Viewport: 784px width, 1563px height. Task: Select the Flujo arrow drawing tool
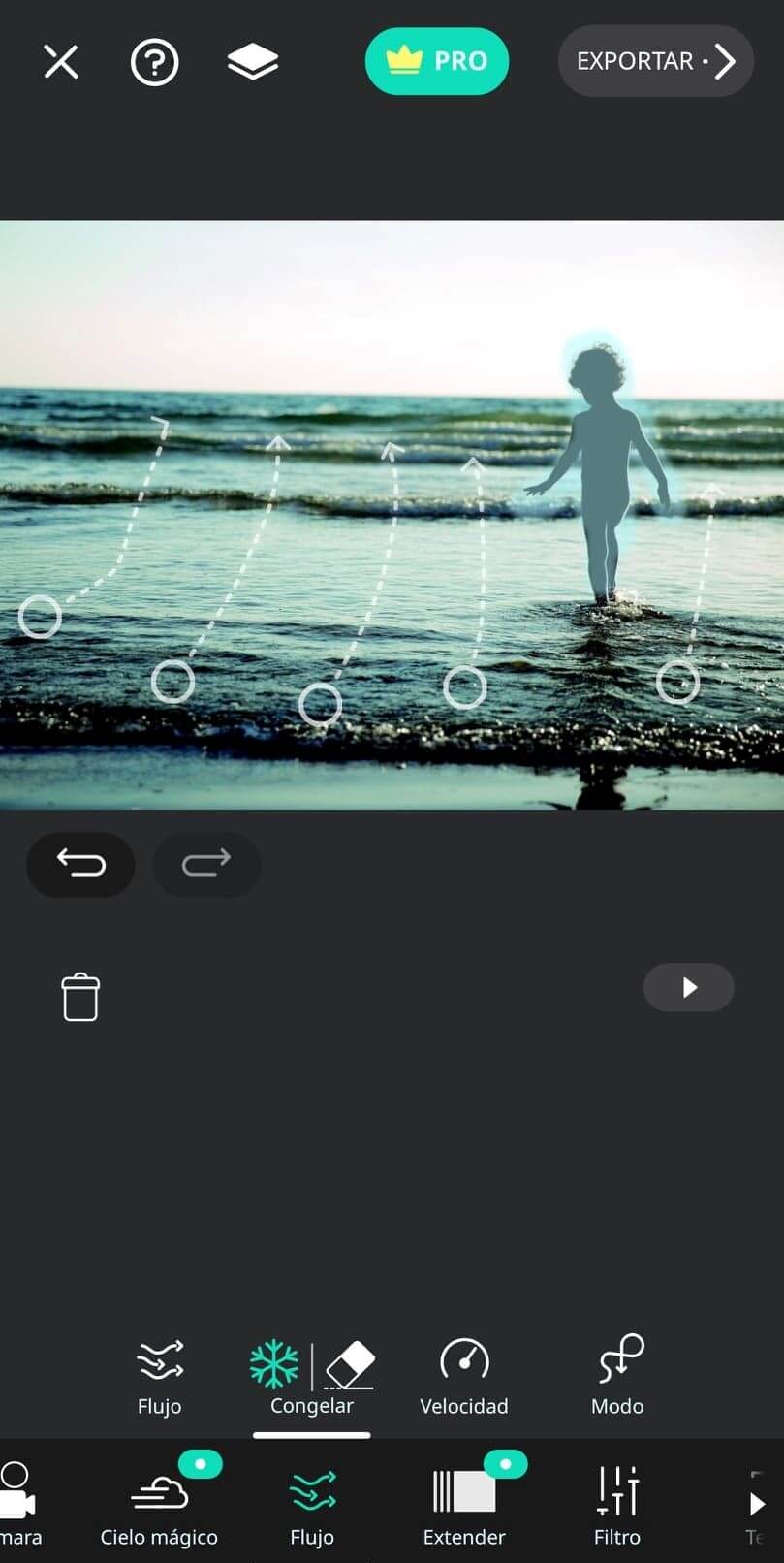click(159, 1377)
